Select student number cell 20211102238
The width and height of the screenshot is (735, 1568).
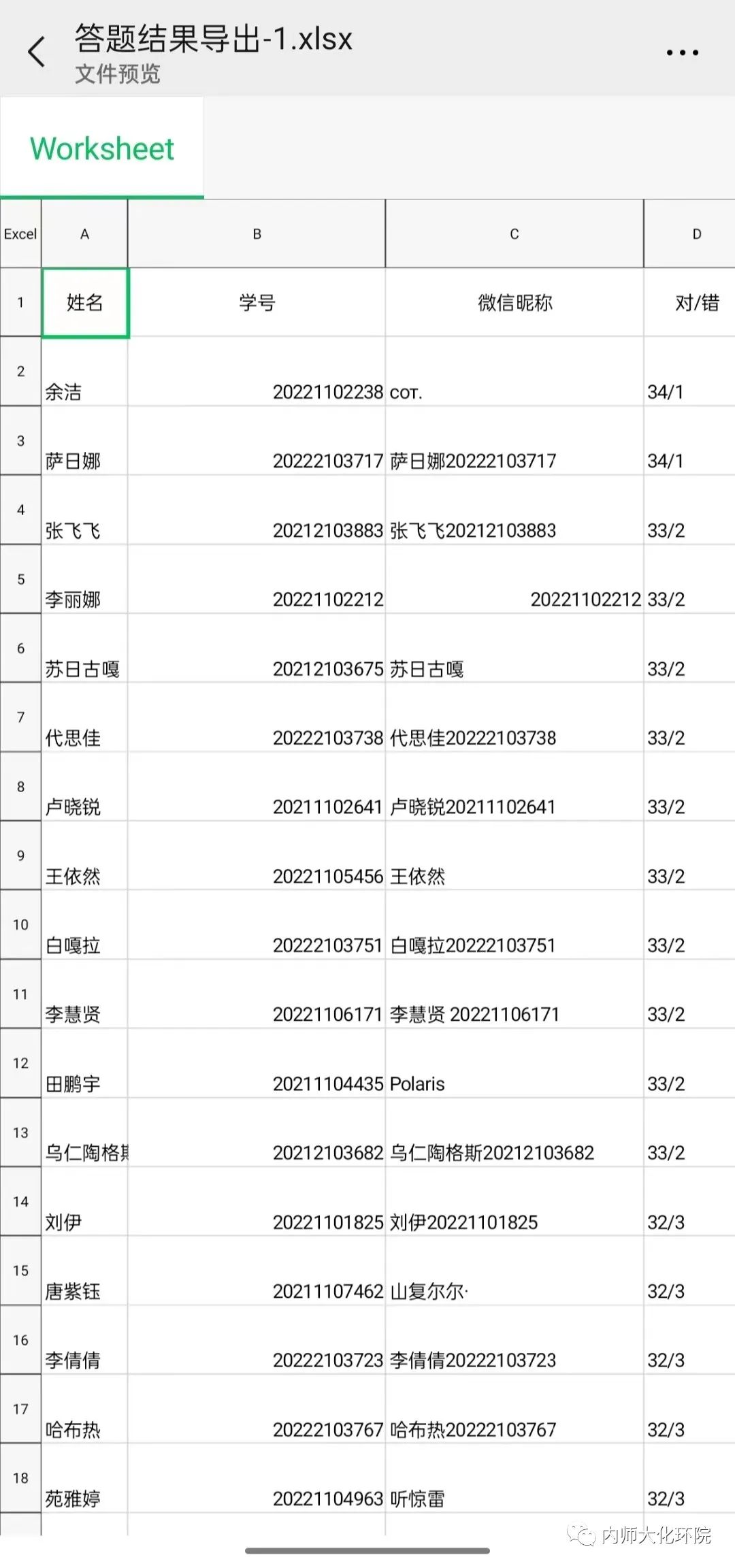(x=257, y=373)
